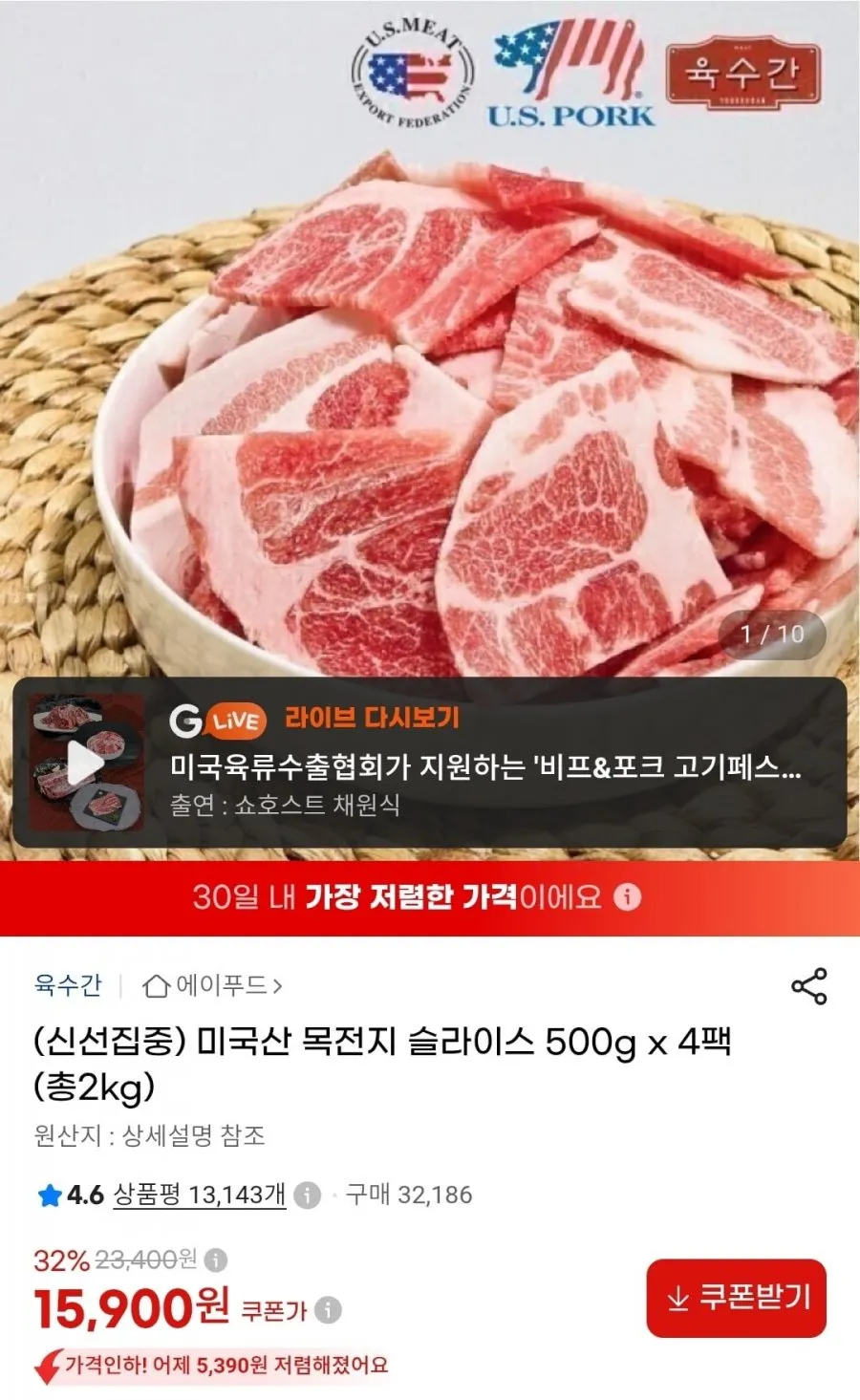The image size is (860, 1400).
Task: Open the info icon next to review count
Action: (x=307, y=1195)
